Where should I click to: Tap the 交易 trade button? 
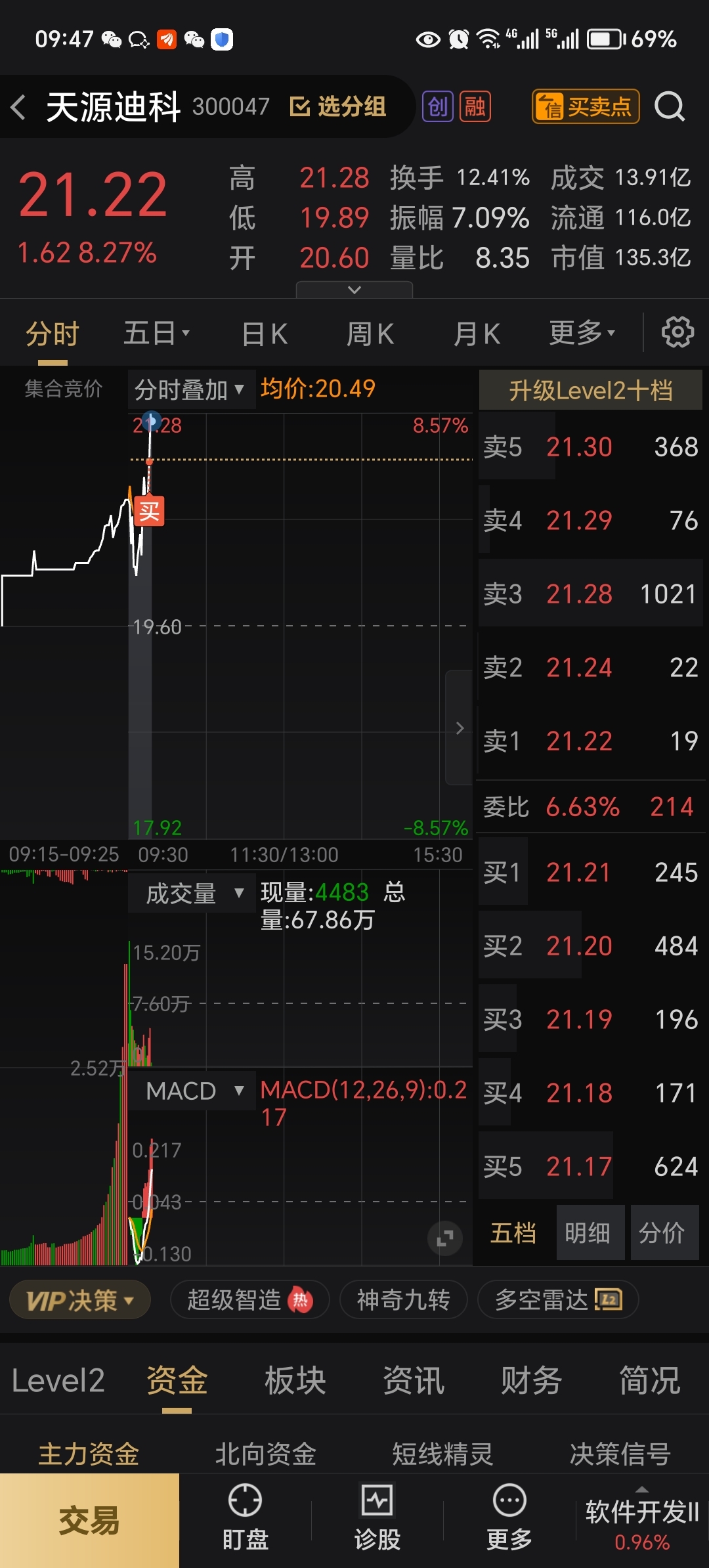(x=89, y=1521)
